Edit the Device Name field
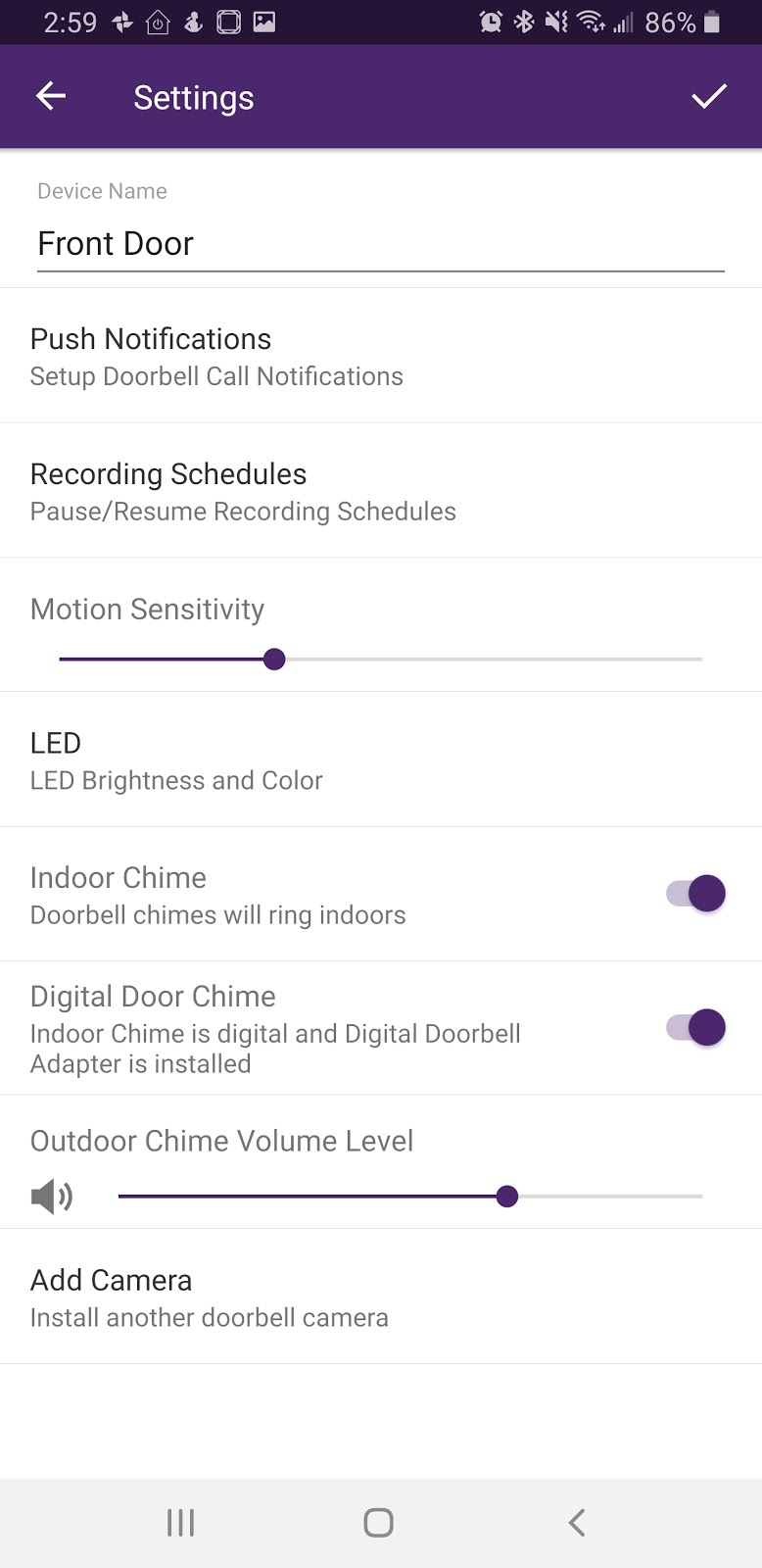 380,244
